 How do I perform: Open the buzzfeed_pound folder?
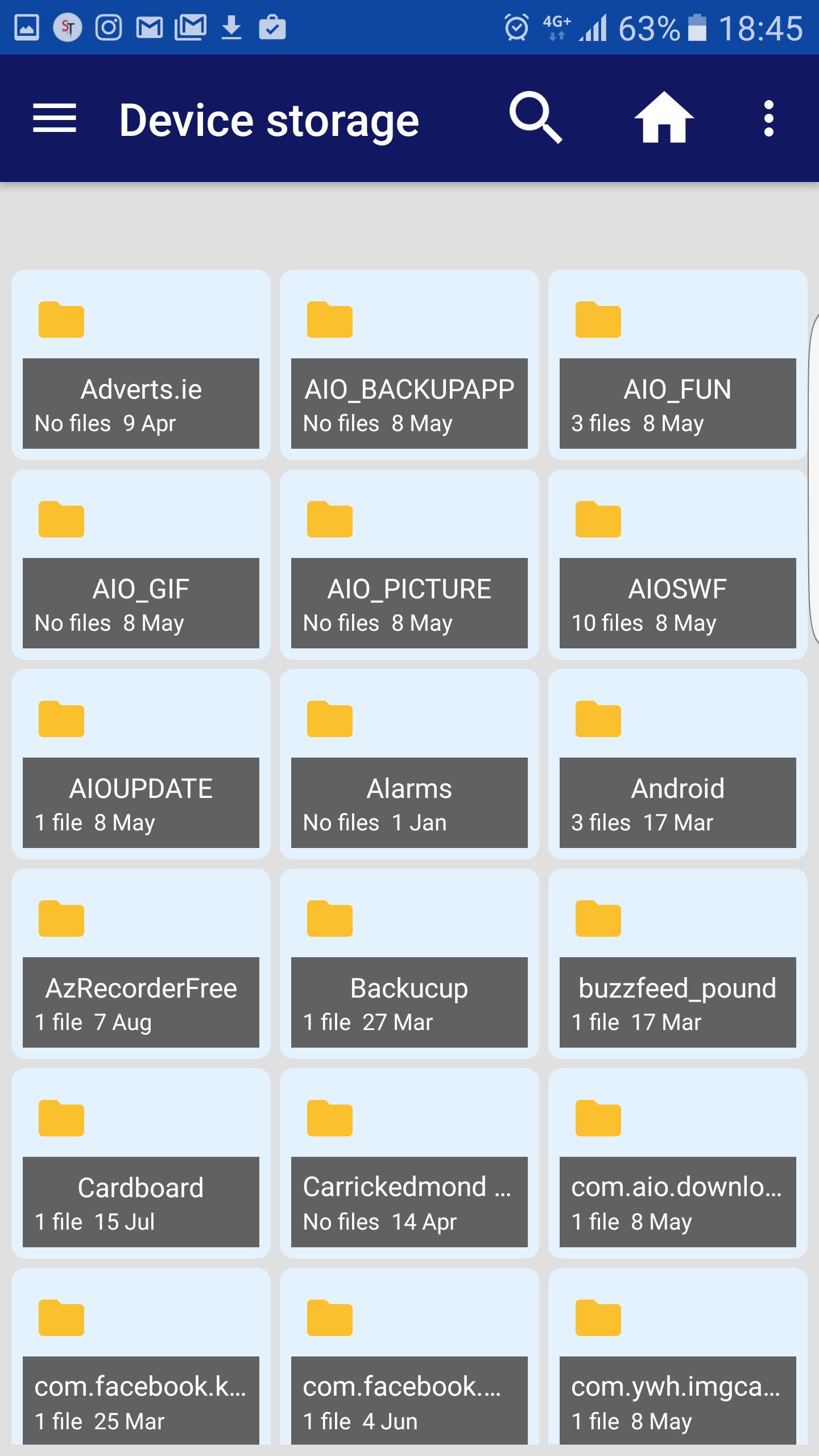tap(678, 963)
